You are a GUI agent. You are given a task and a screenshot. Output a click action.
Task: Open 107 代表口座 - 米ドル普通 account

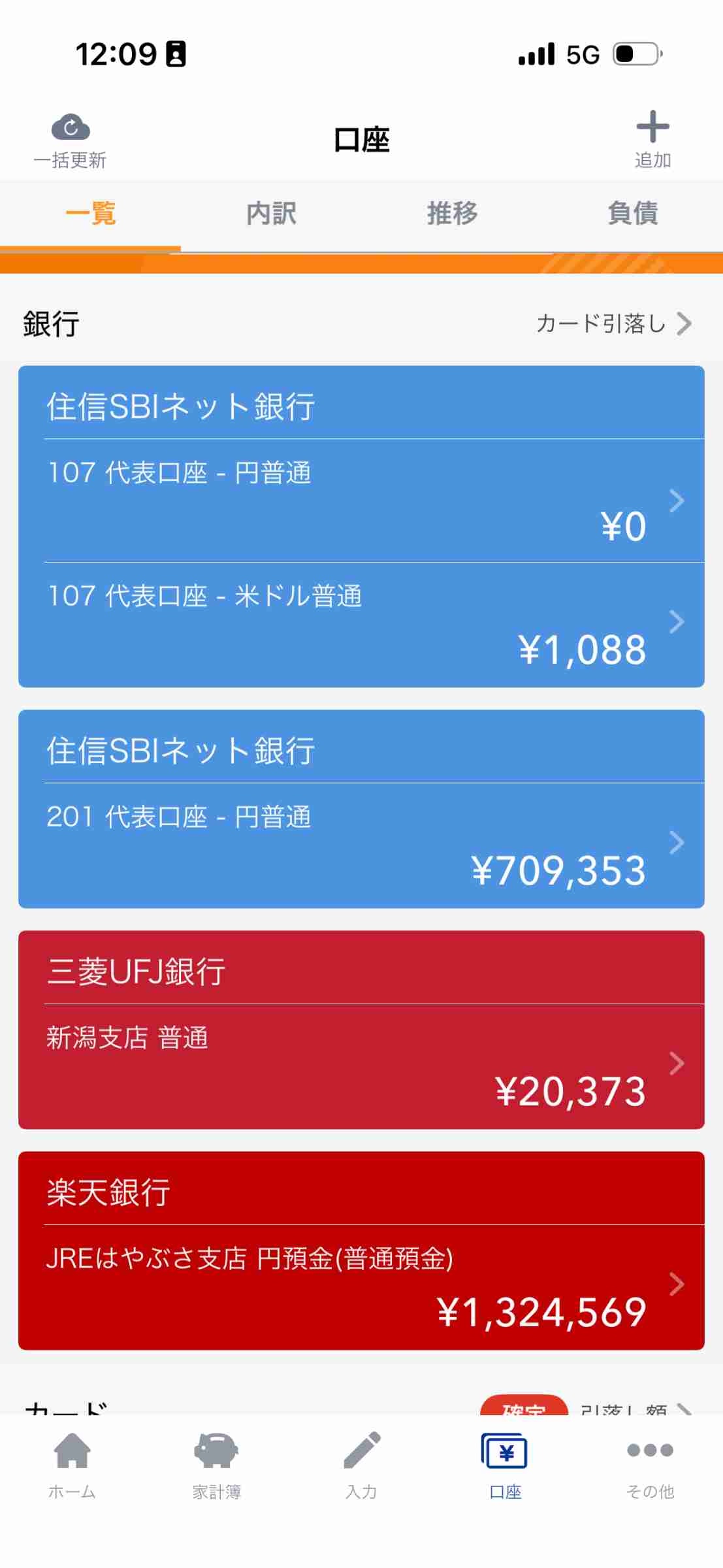(361, 623)
